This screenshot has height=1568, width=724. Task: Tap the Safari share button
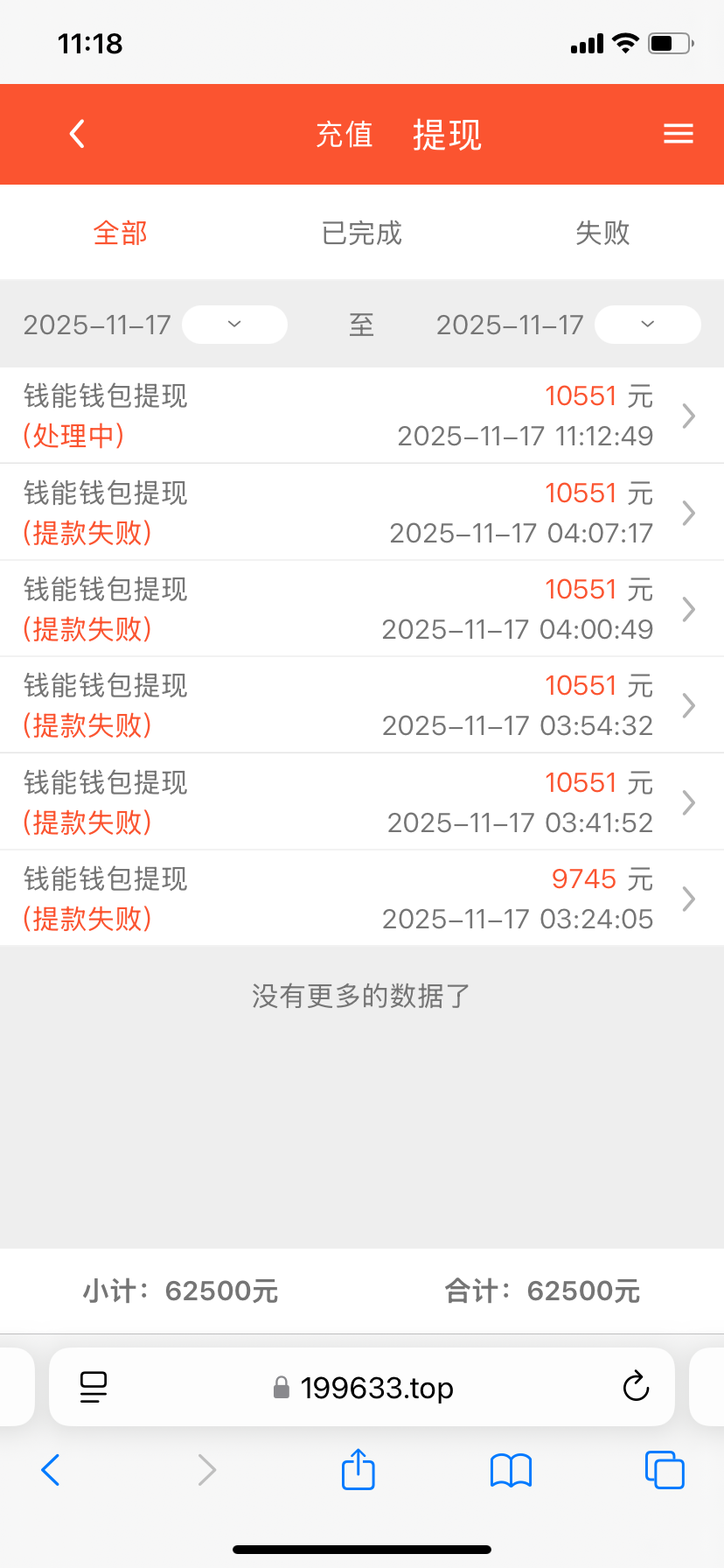[x=358, y=1470]
